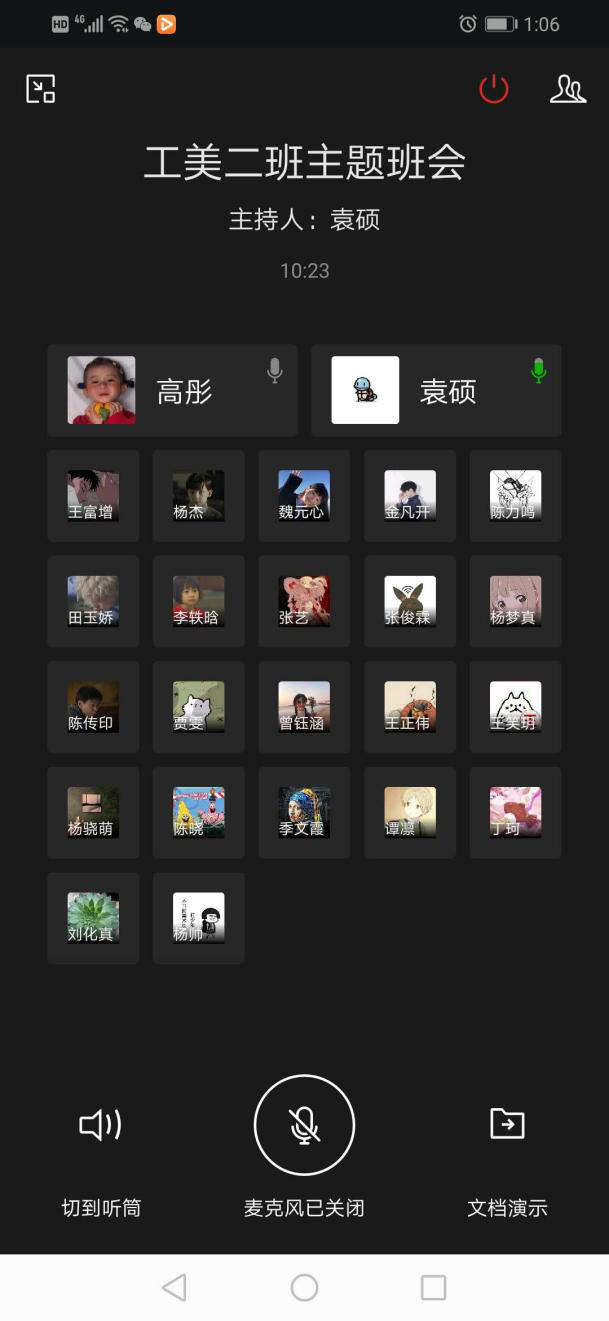Viewport: 609px width, 1321px height.
Task: Tap participant 田玉娇
Action: (x=93, y=601)
